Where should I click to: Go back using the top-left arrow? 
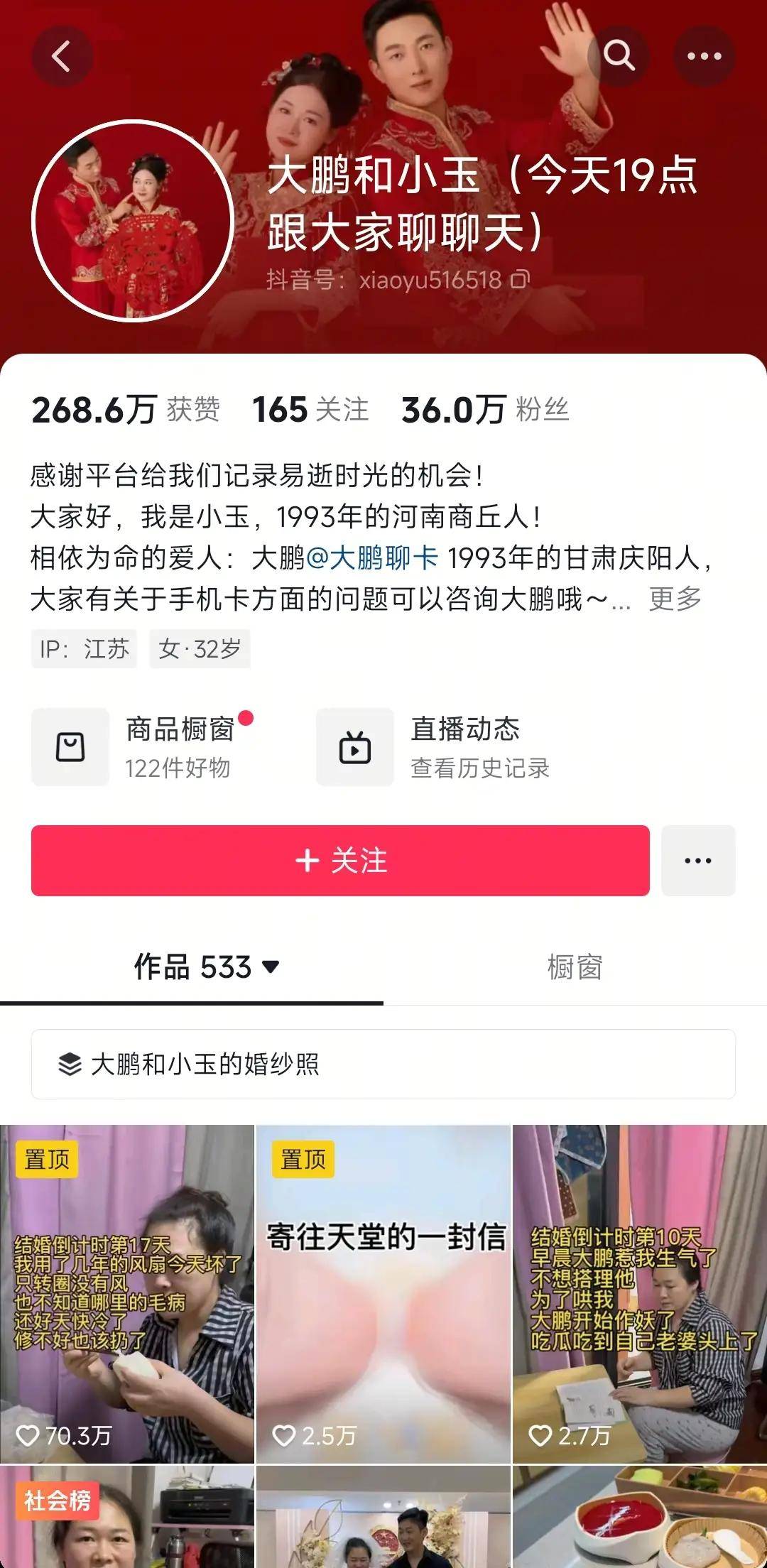pyautogui.click(x=62, y=56)
